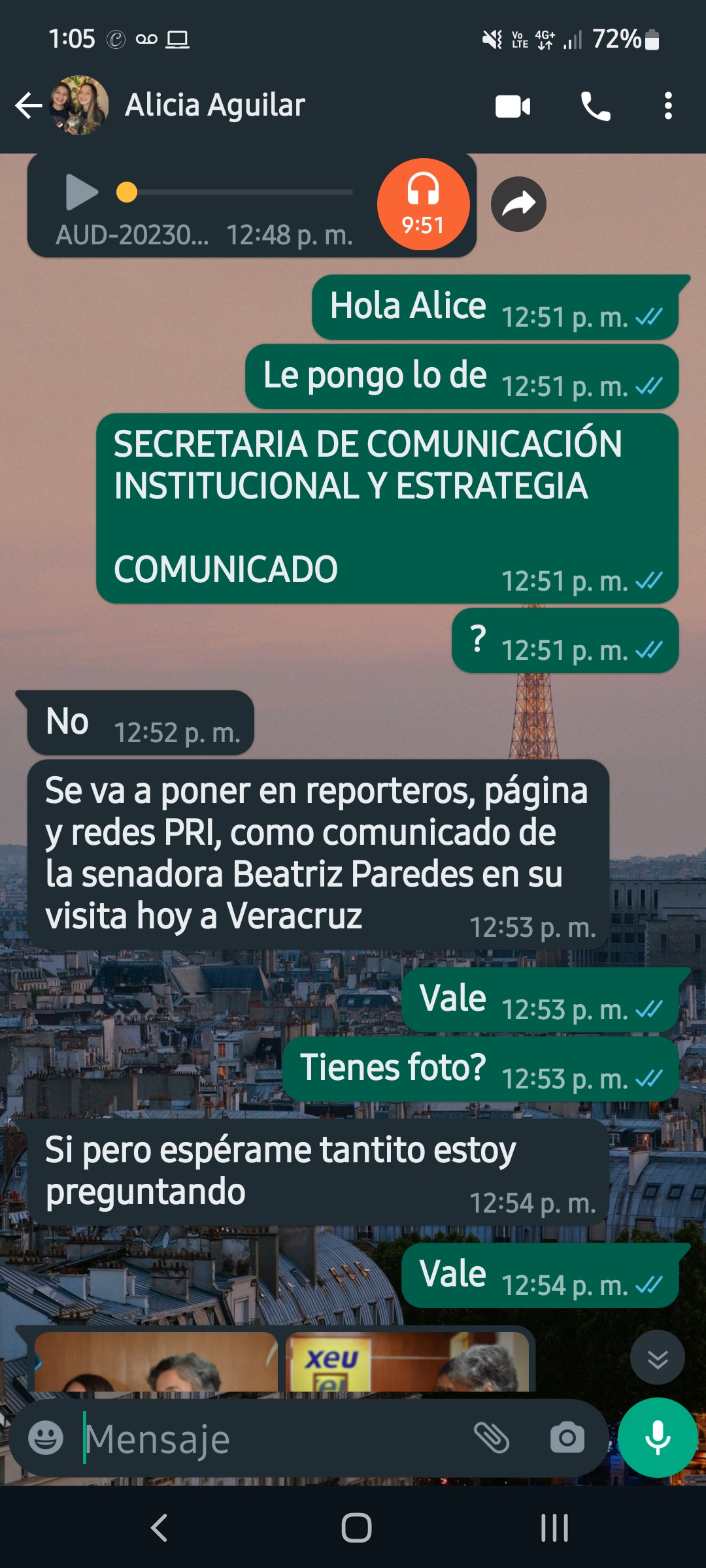Open the photo with the xeu logo

point(407,1362)
